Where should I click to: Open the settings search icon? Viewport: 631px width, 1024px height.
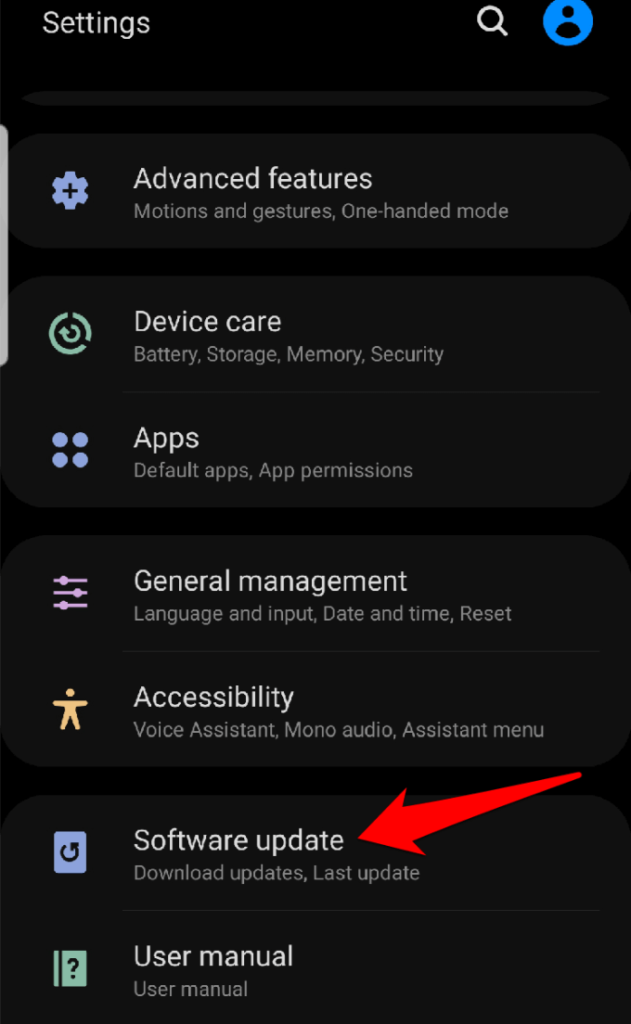[x=492, y=22]
